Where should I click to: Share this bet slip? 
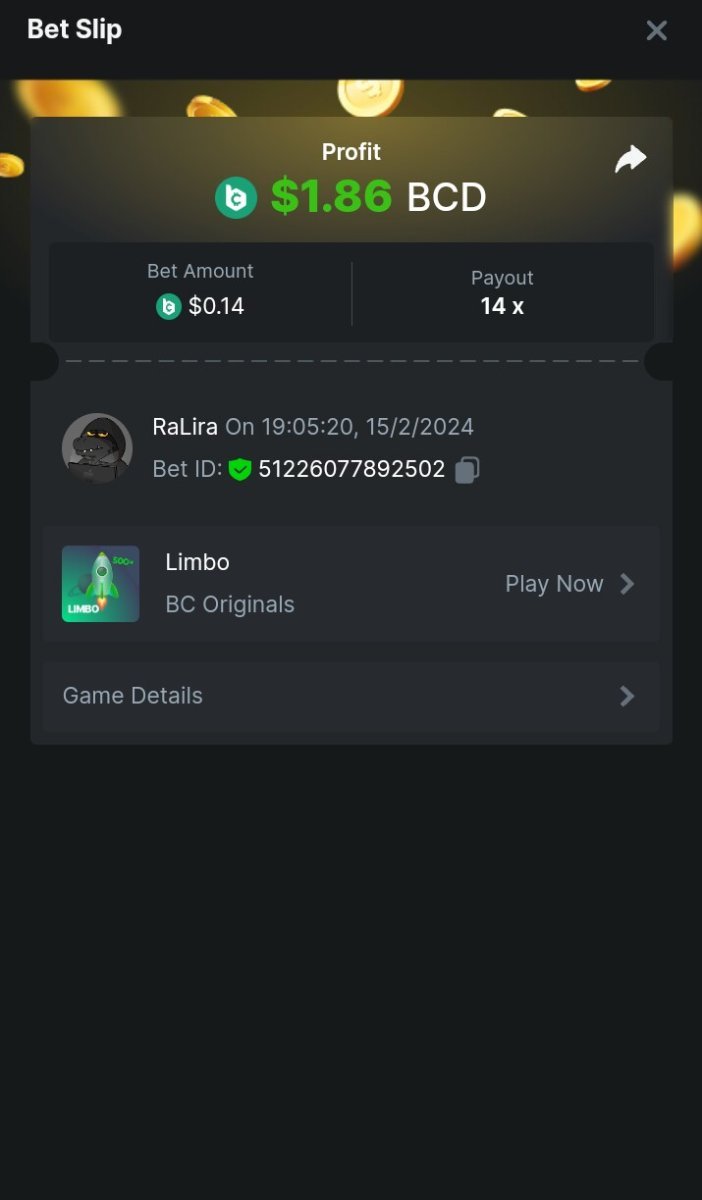pos(630,159)
